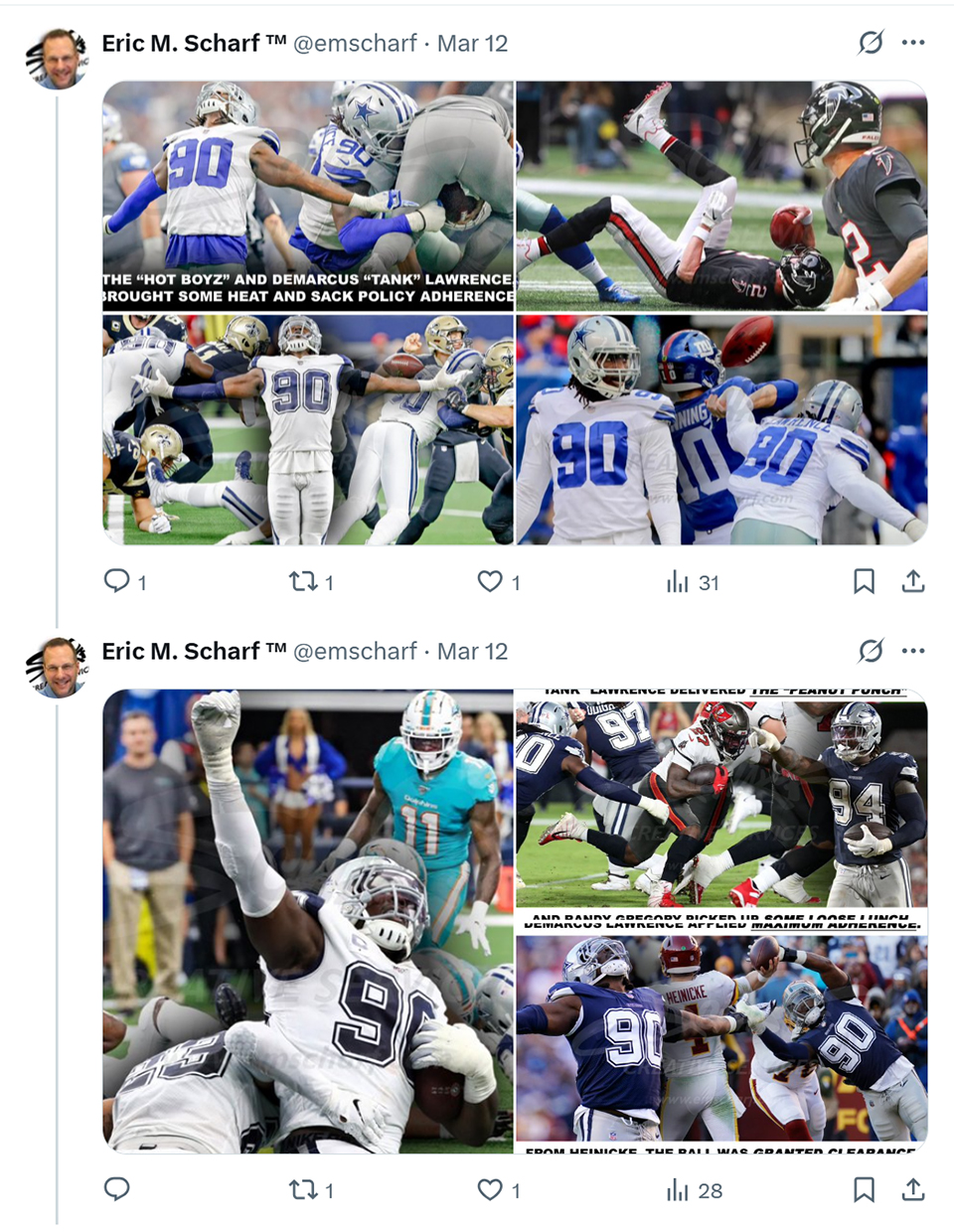Open the Giants number 10 photo

tap(721, 429)
